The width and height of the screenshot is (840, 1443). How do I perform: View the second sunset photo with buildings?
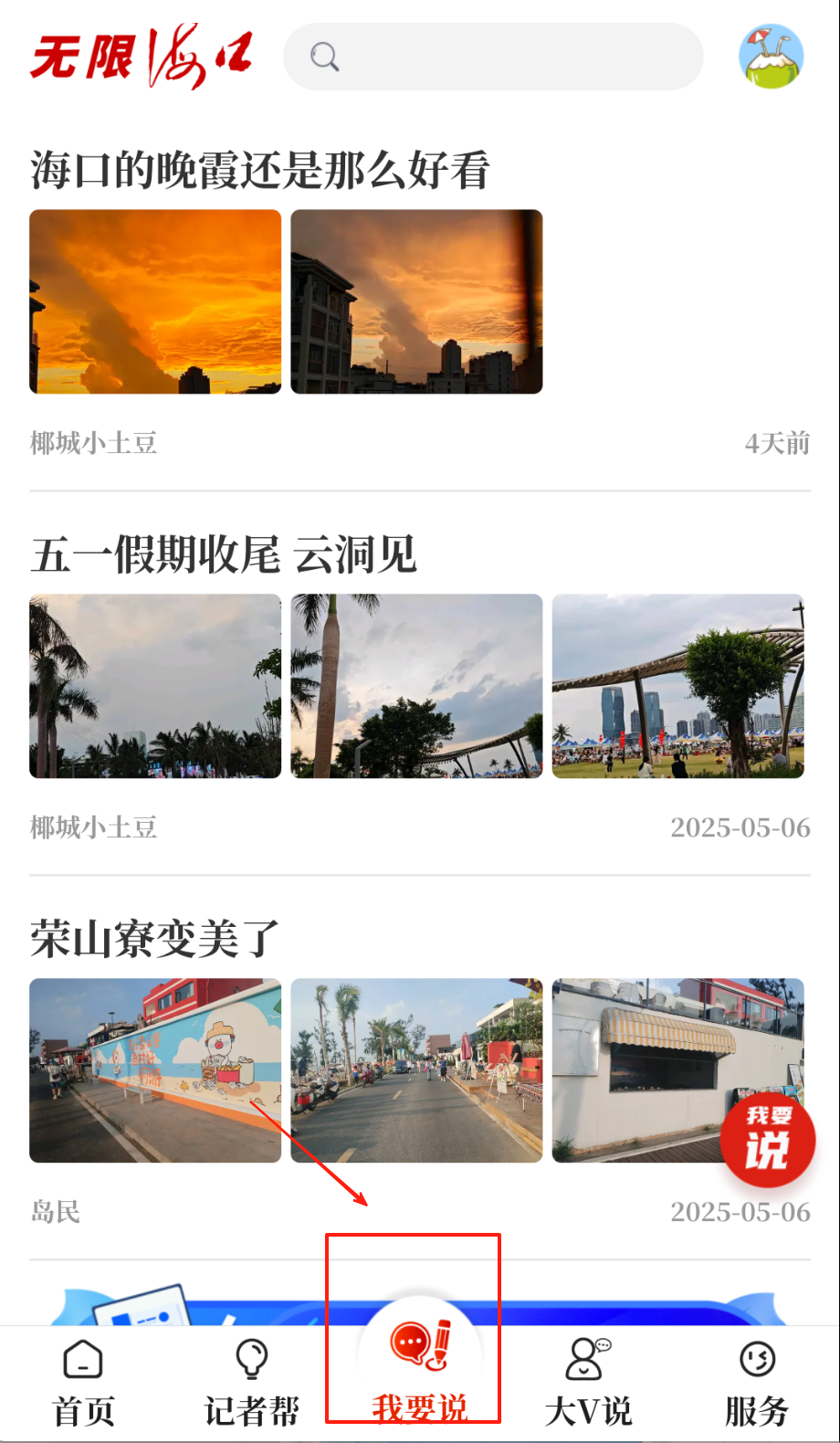click(416, 302)
